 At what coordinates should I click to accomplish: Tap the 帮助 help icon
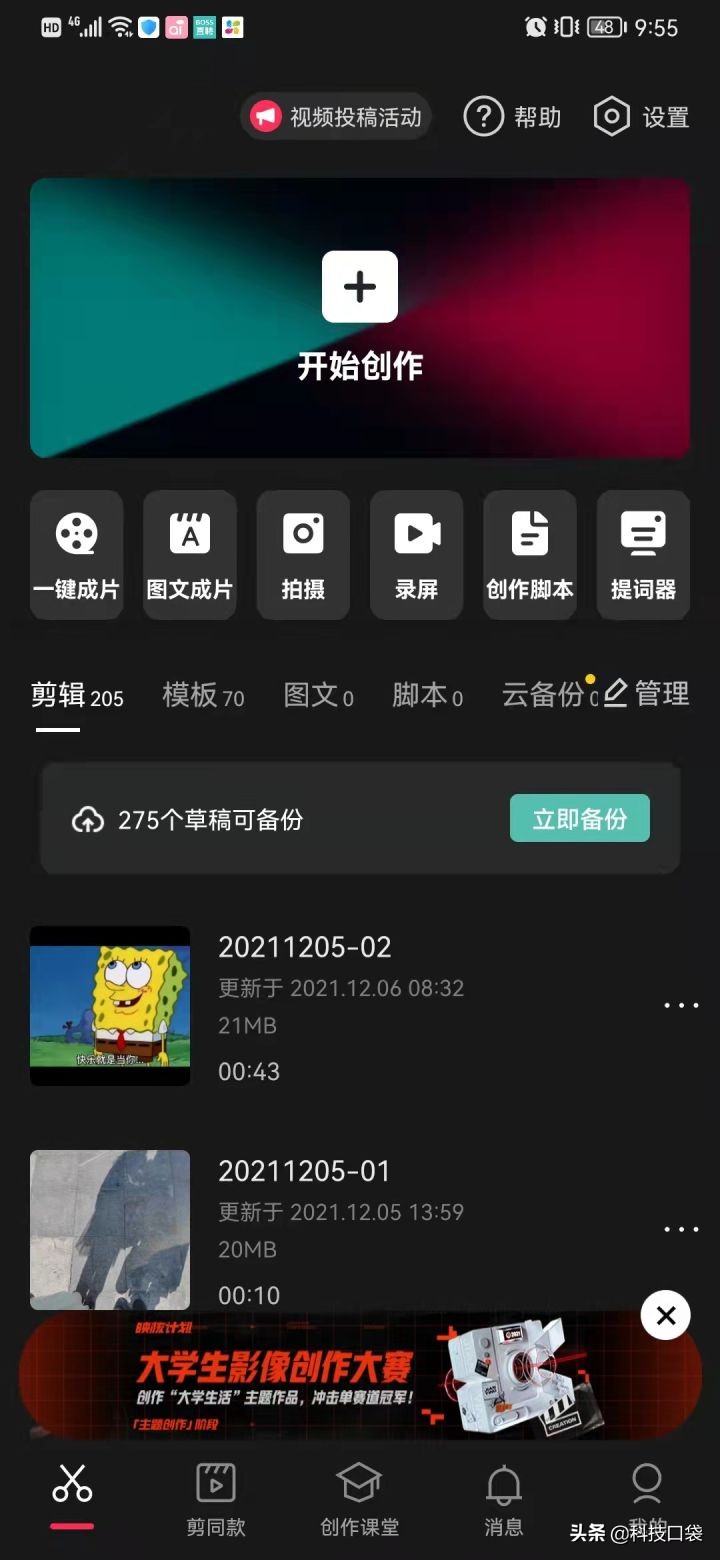point(483,116)
